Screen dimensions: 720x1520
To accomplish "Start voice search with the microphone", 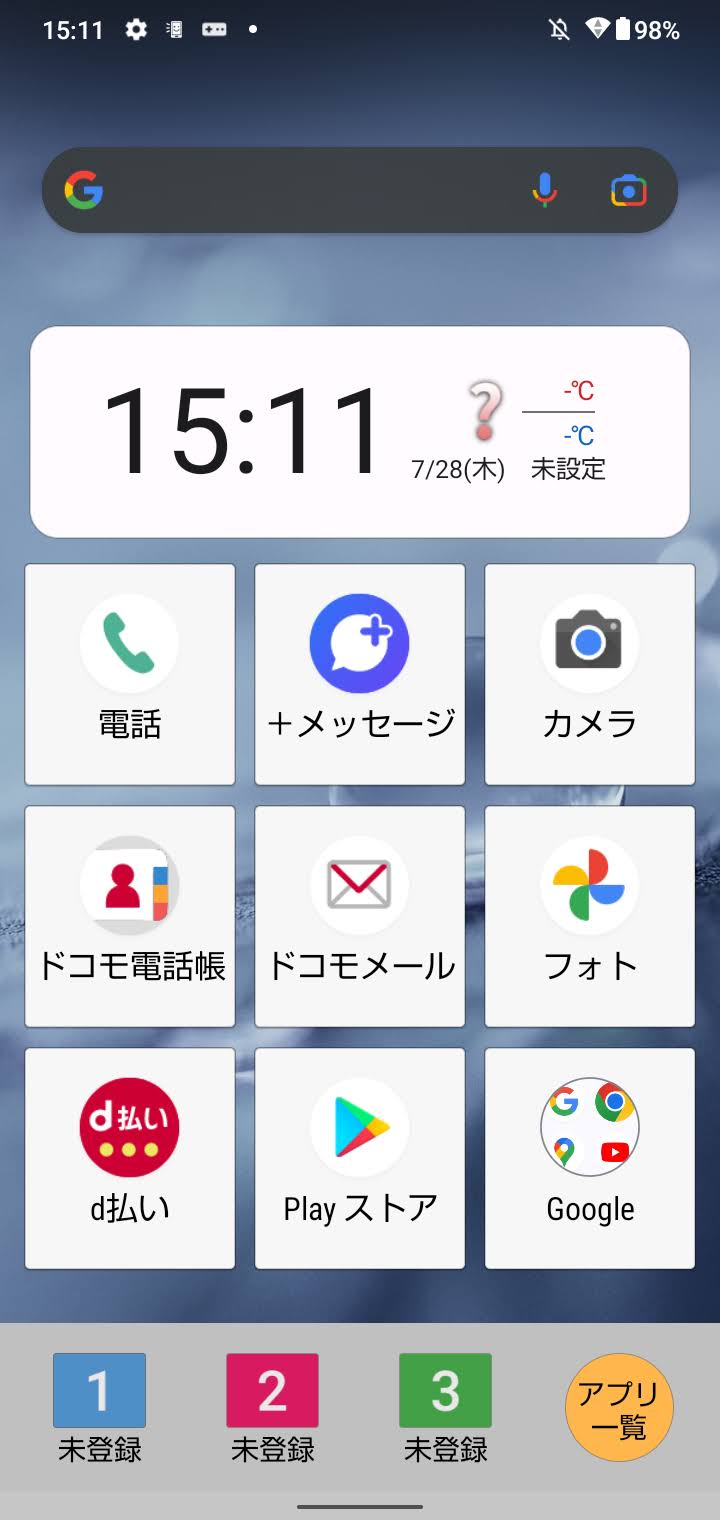I will tap(544, 190).
